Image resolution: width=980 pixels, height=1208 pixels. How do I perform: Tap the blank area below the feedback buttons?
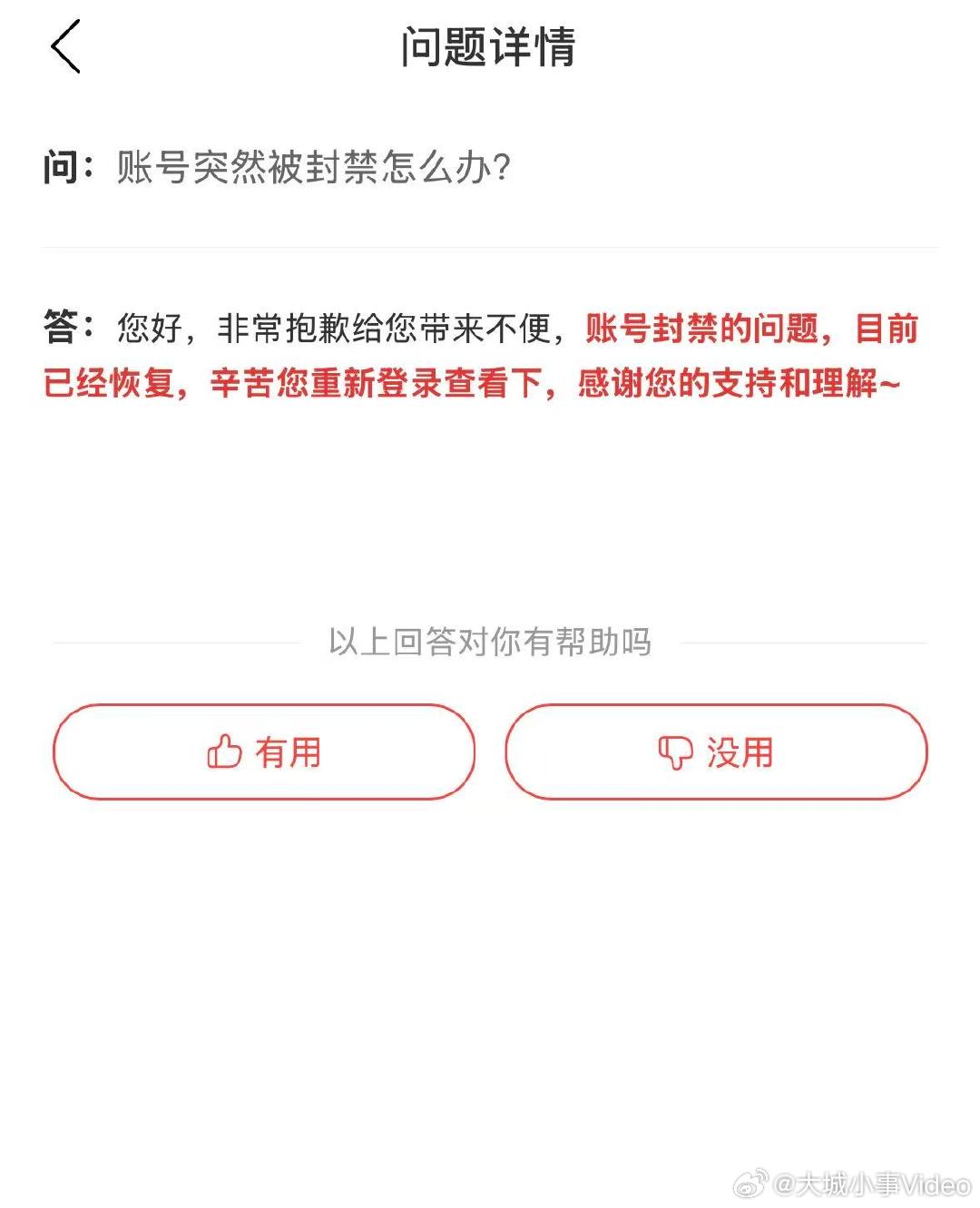[490, 953]
